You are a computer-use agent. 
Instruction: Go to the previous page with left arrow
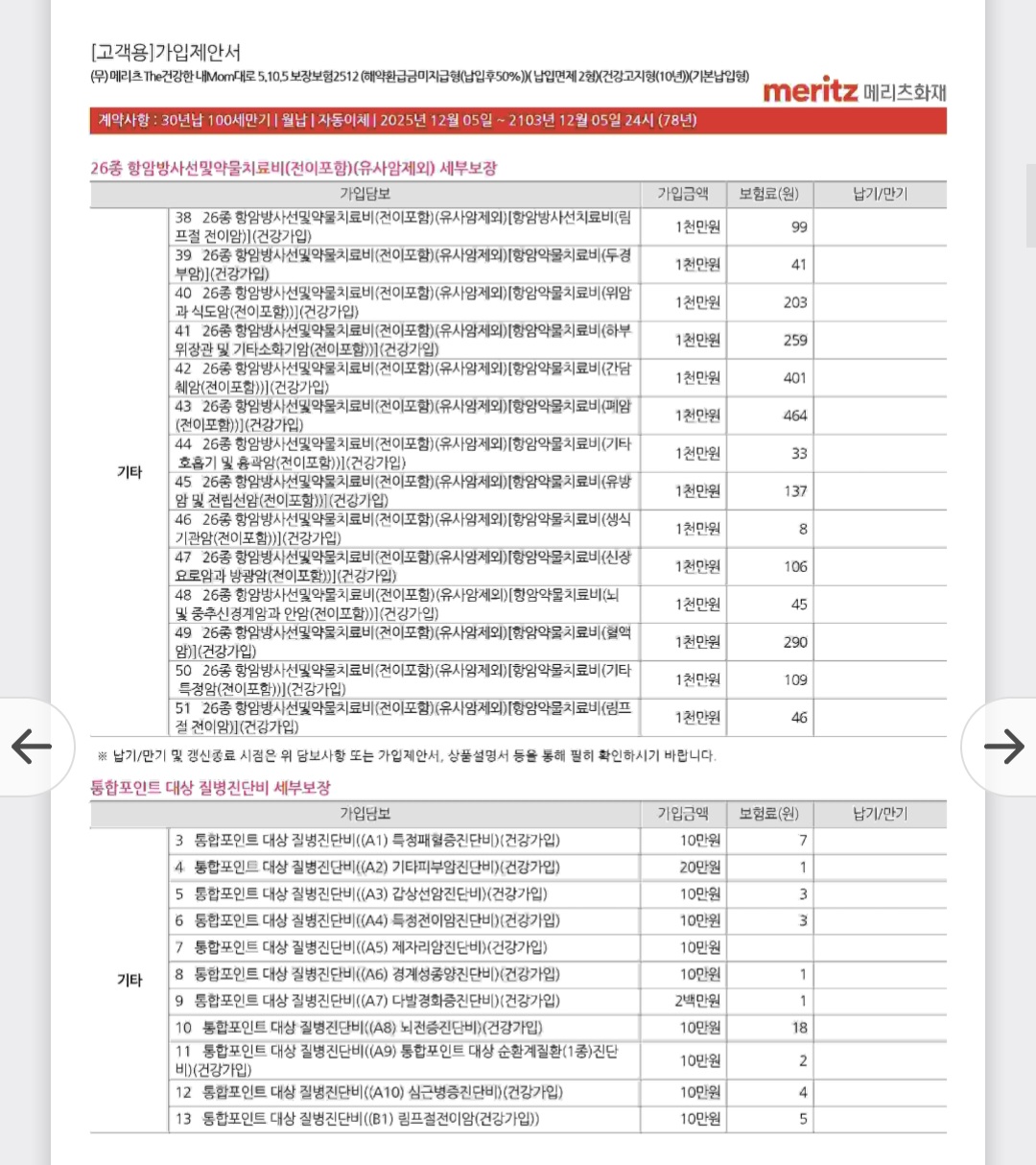tap(32, 747)
